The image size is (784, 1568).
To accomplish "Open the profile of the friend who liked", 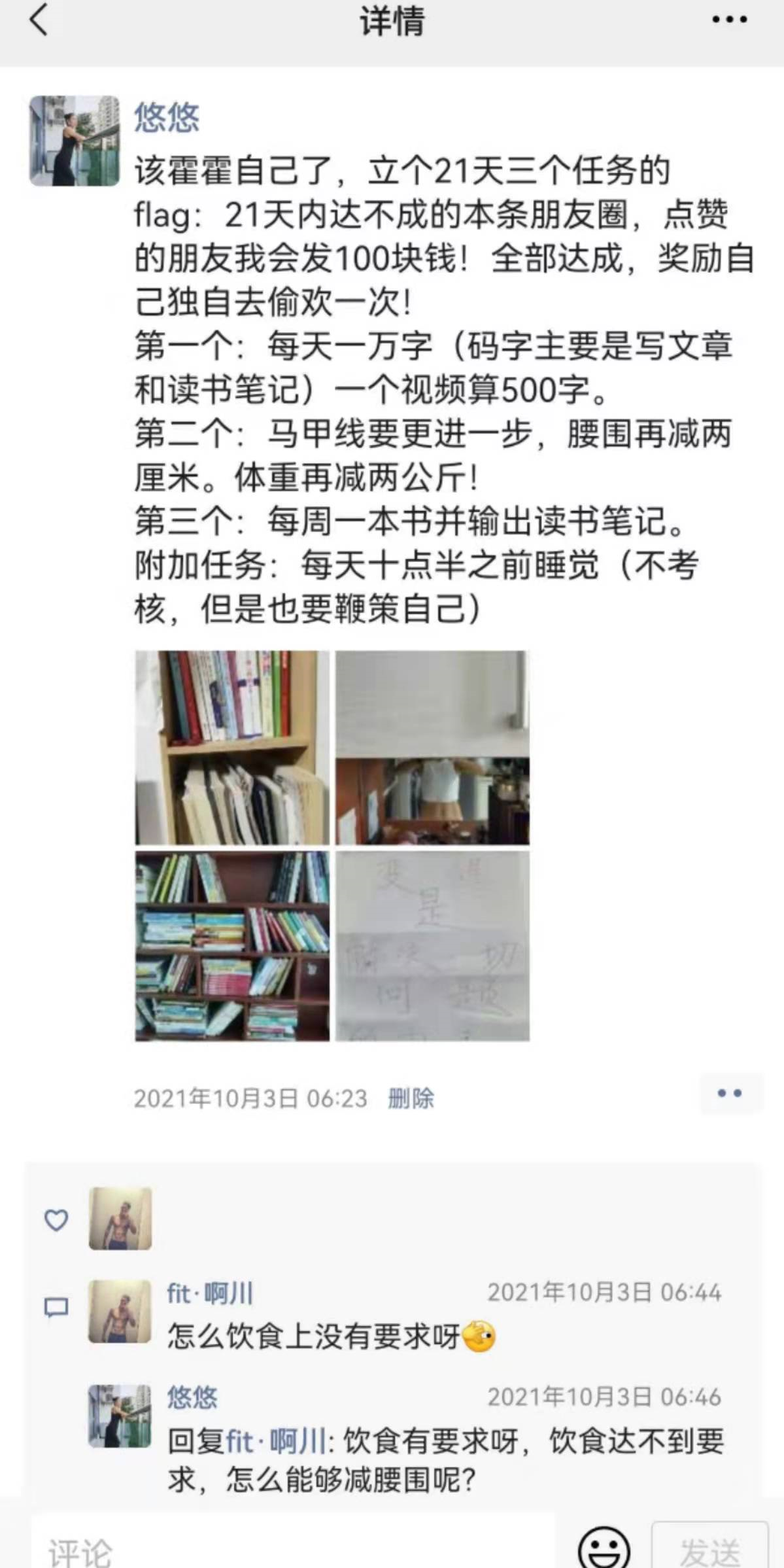I will [x=120, y=1219].
